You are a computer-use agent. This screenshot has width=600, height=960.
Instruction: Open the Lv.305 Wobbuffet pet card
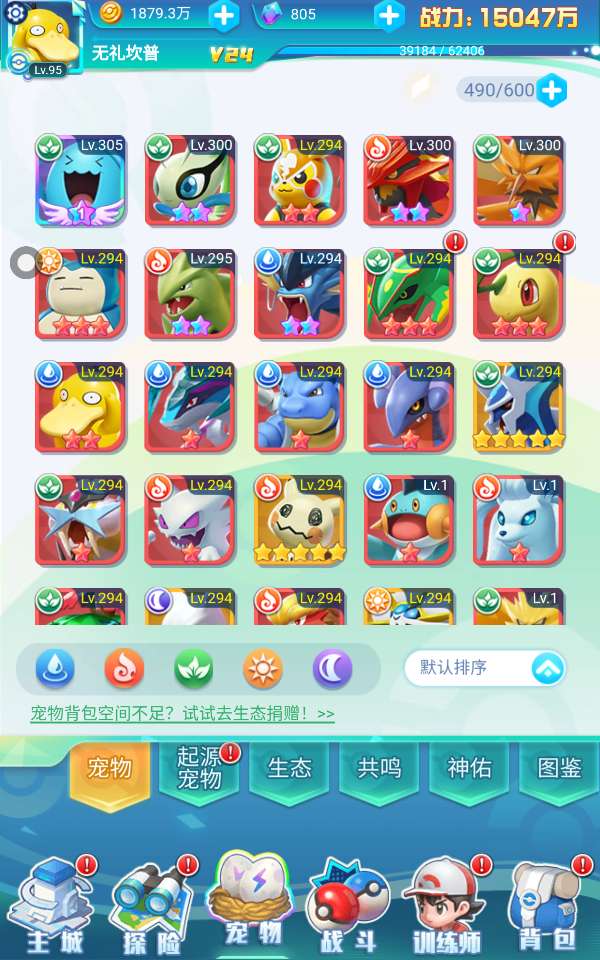(80, 181)
